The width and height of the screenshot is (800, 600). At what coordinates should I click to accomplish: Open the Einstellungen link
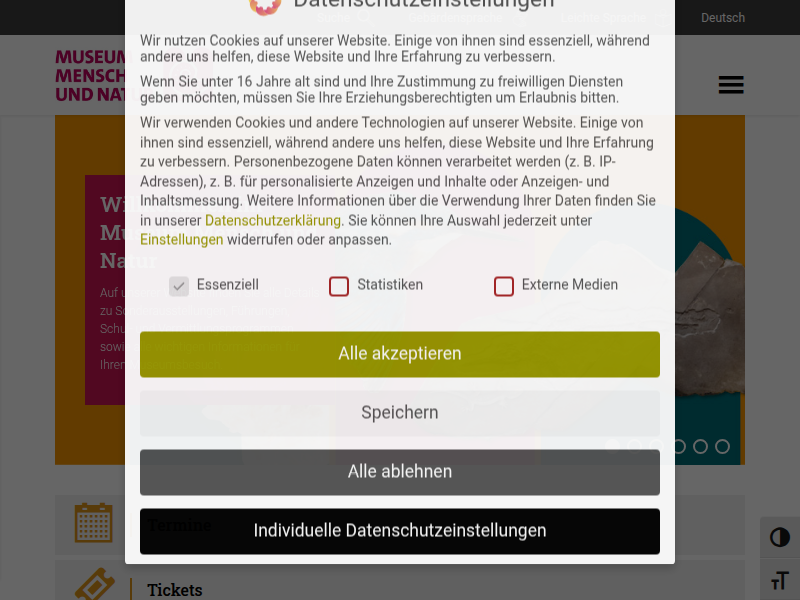click(181, 240)
